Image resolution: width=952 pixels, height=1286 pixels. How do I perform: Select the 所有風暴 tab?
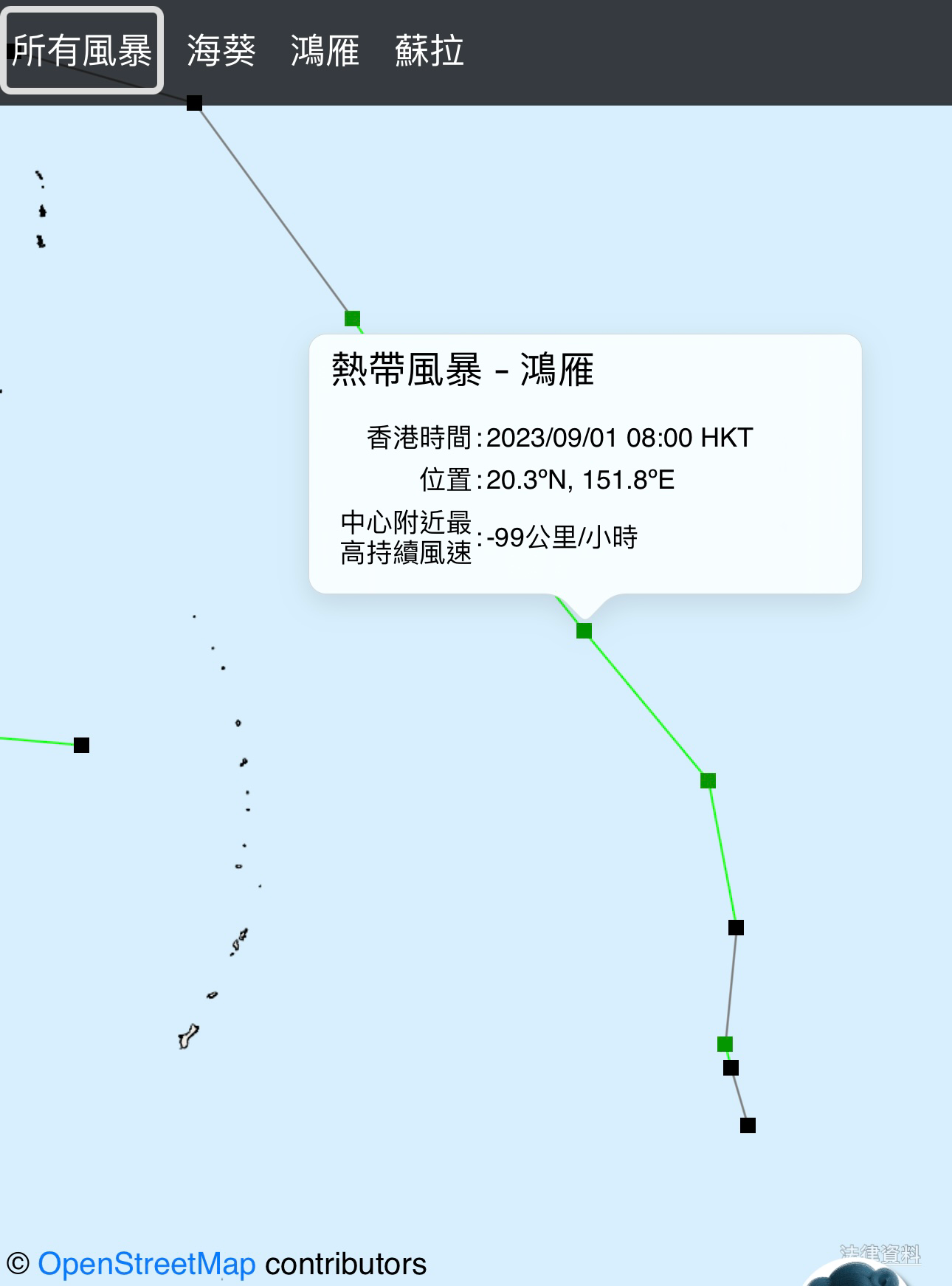coord(82,51)
